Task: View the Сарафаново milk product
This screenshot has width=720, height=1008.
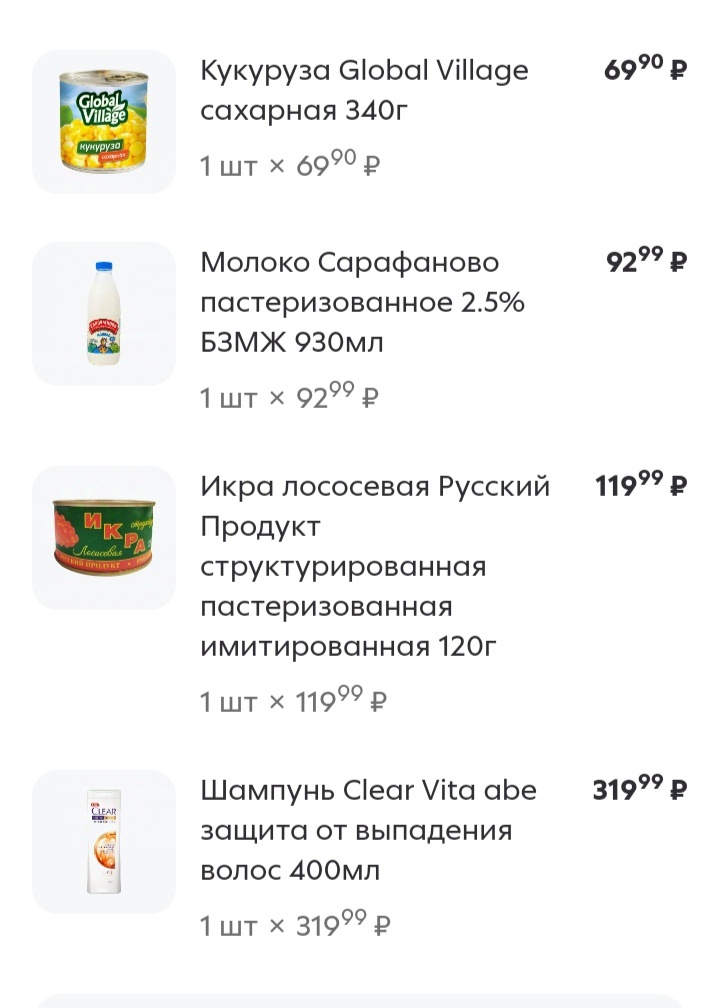Action: 362,302
